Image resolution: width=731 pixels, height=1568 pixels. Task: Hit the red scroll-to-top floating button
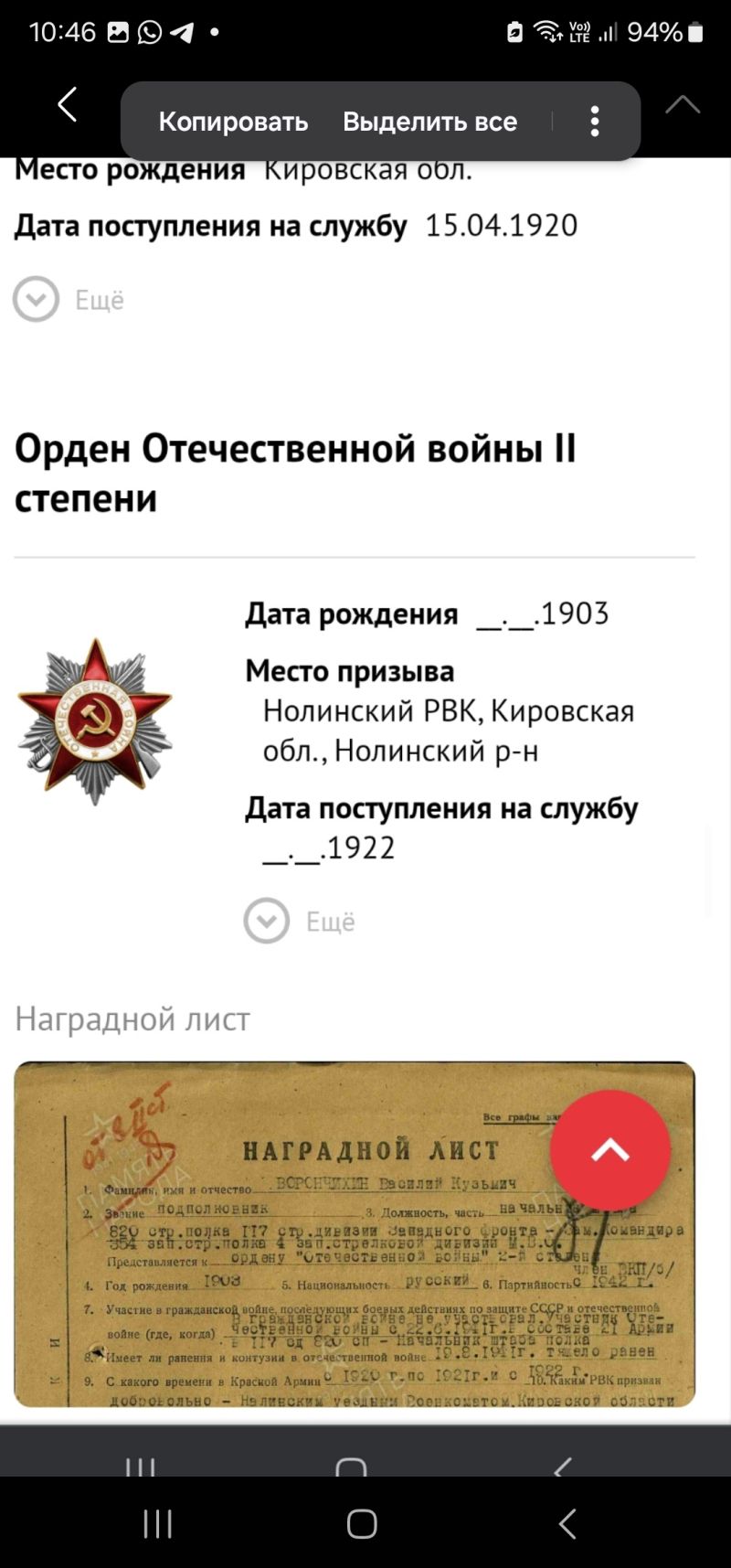coord(610,1150)
